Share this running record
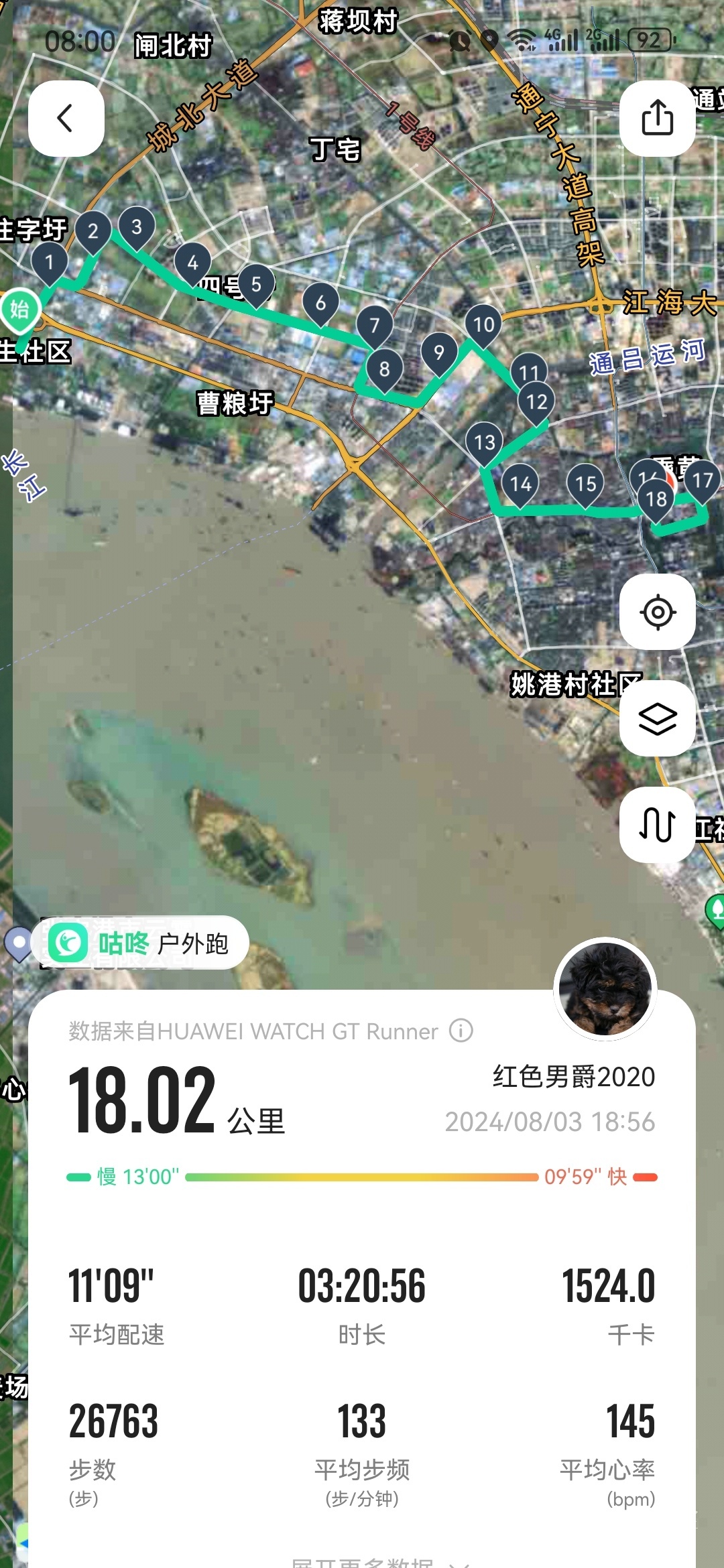724x1568 pixels. (657, 119)
